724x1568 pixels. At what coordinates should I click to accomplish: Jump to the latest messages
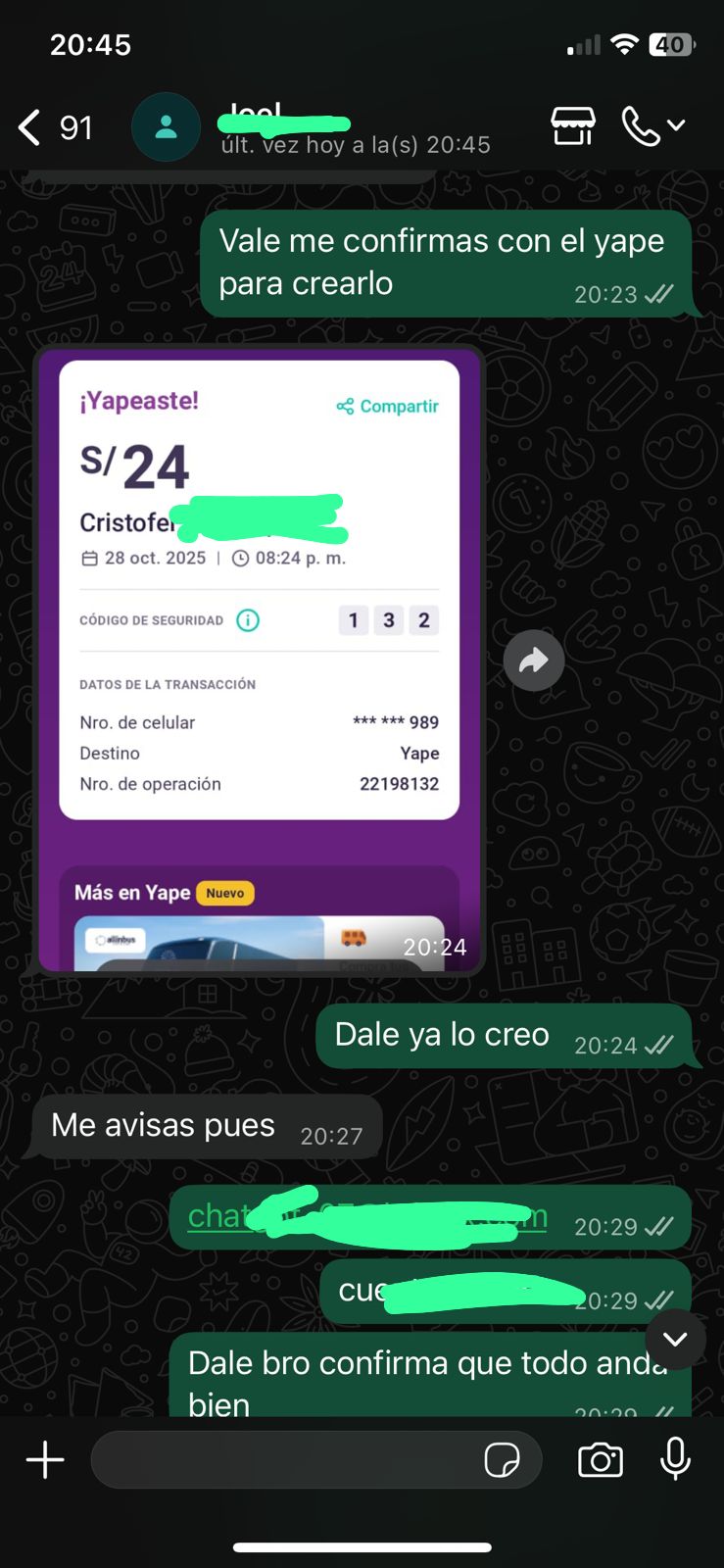coord(675,1340)
